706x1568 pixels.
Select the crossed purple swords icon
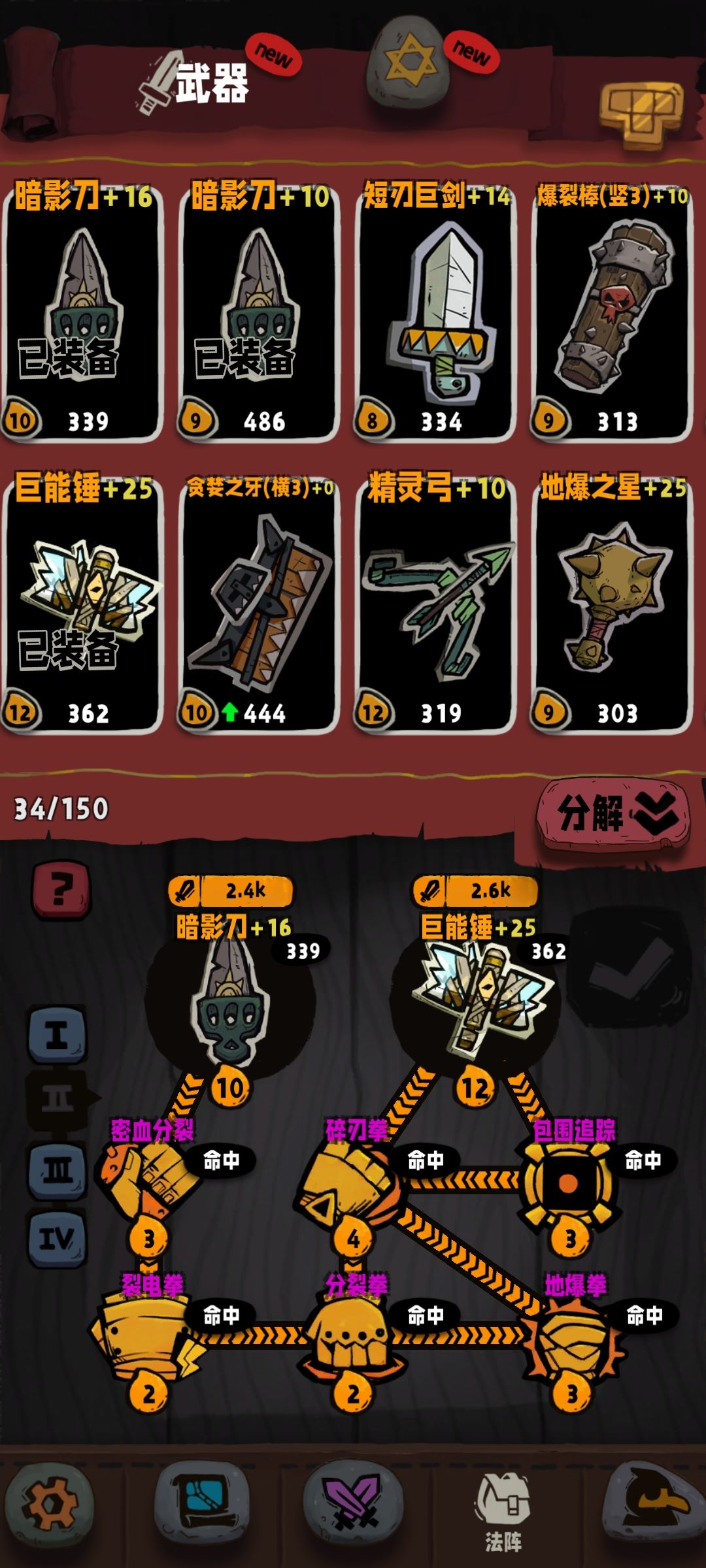pos(353,1503)
